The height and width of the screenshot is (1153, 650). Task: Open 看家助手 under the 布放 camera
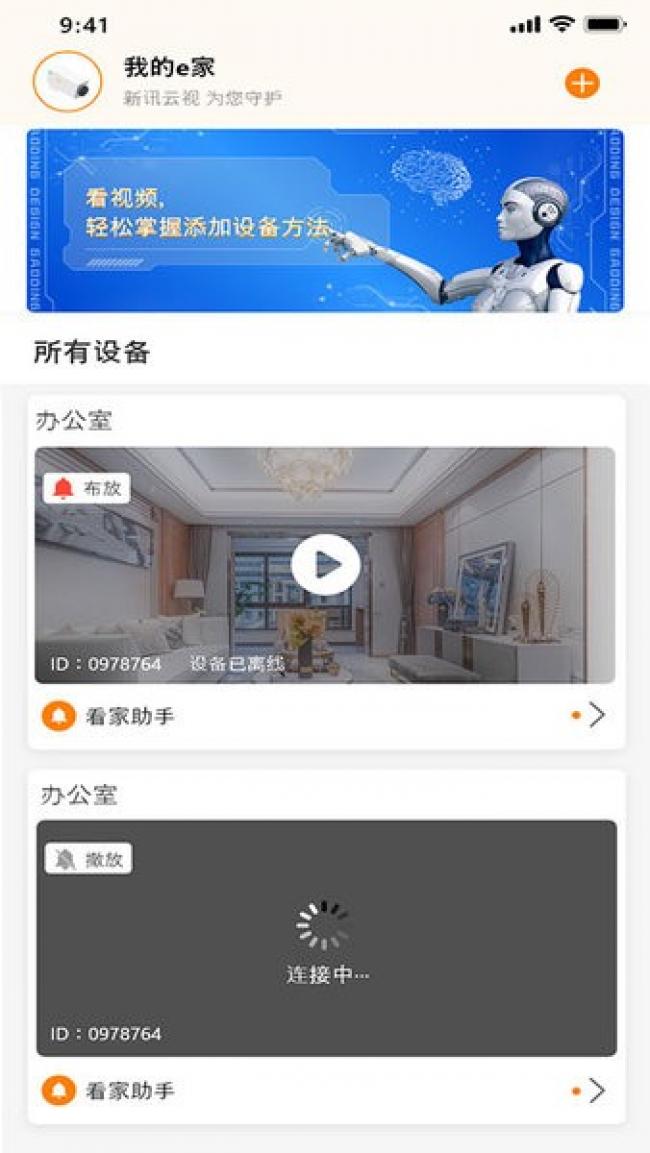pos(130,716)
